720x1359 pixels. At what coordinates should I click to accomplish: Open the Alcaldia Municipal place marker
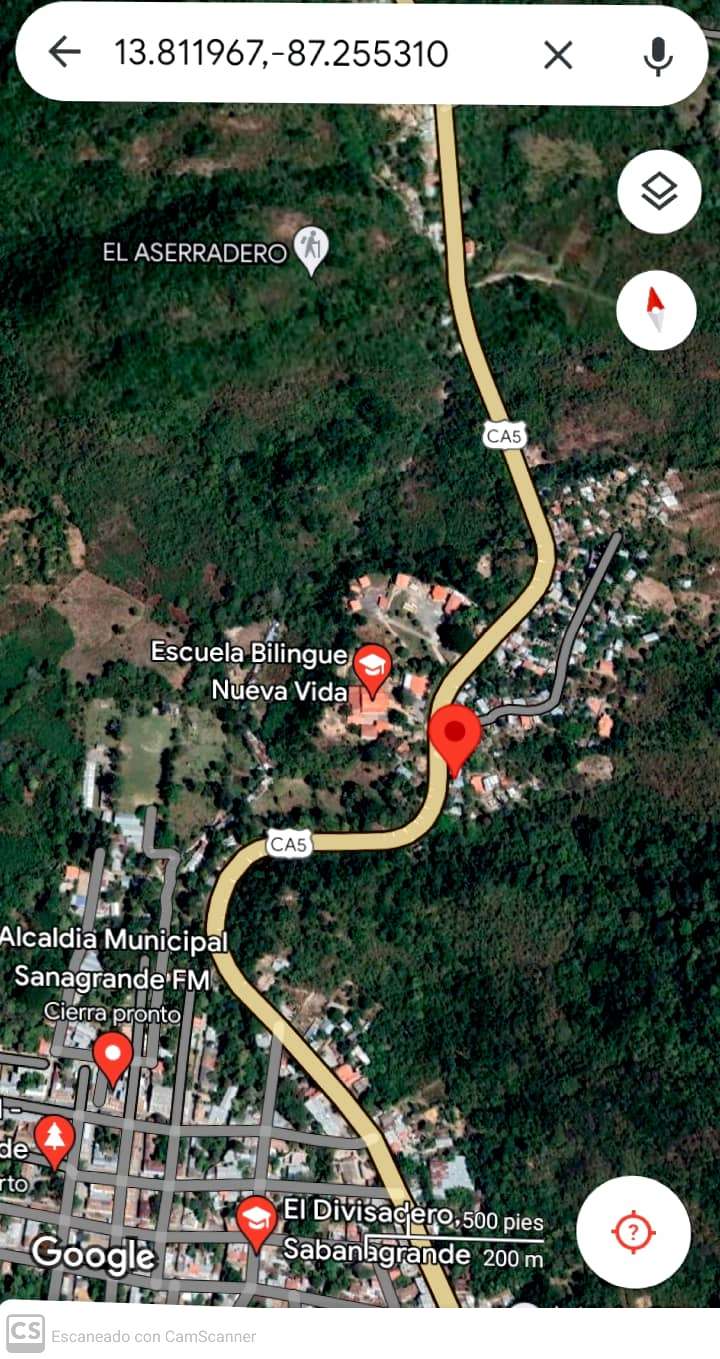pyautogui.click(x=112, y=1056)
